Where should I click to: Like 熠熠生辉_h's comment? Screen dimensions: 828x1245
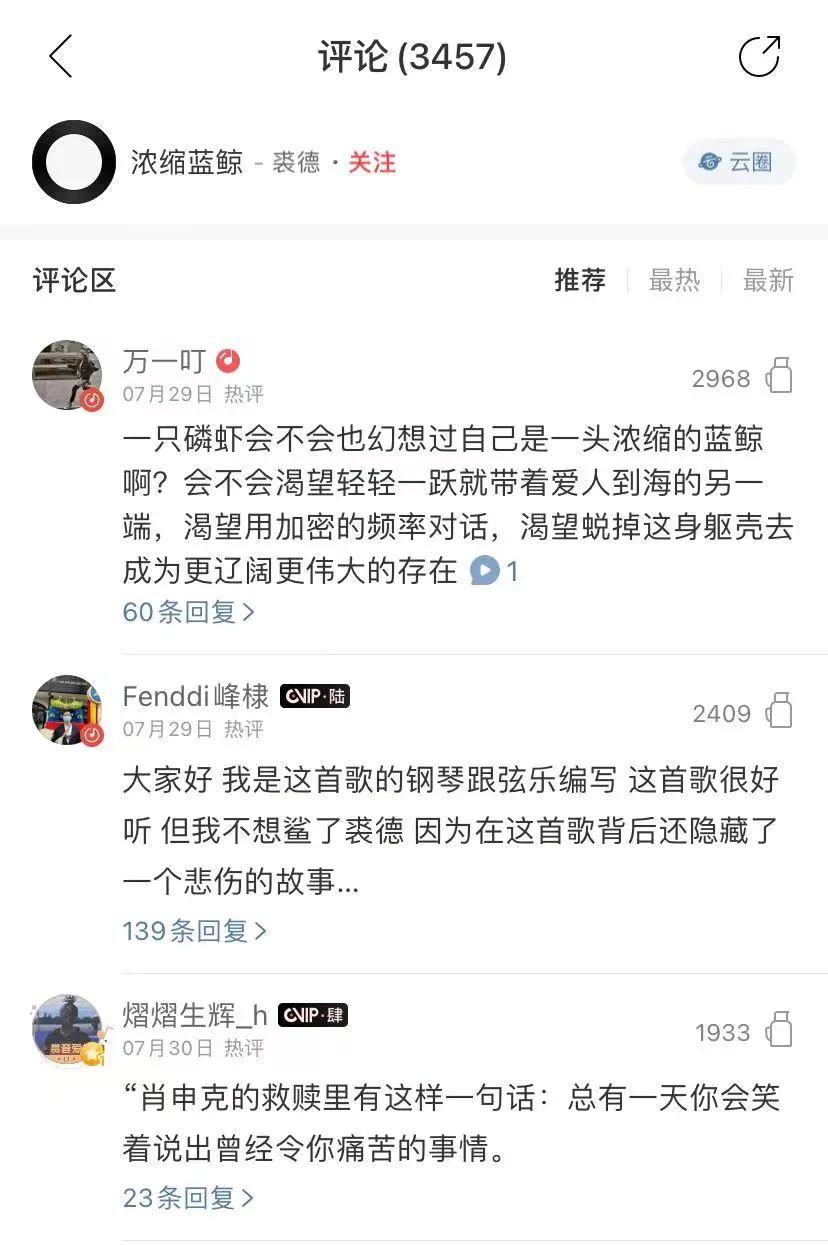[x=779, y=1032]
